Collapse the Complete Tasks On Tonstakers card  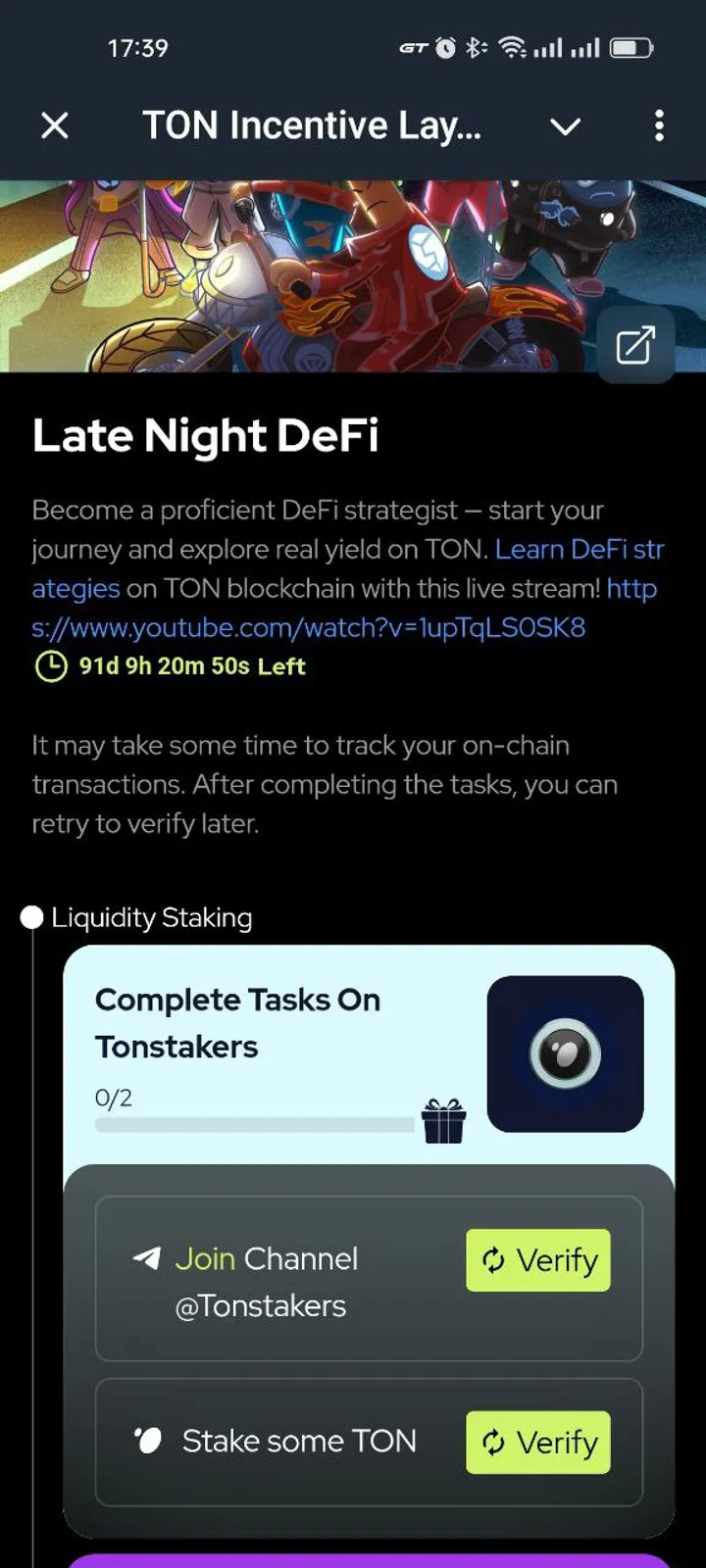click(238, 1023)
